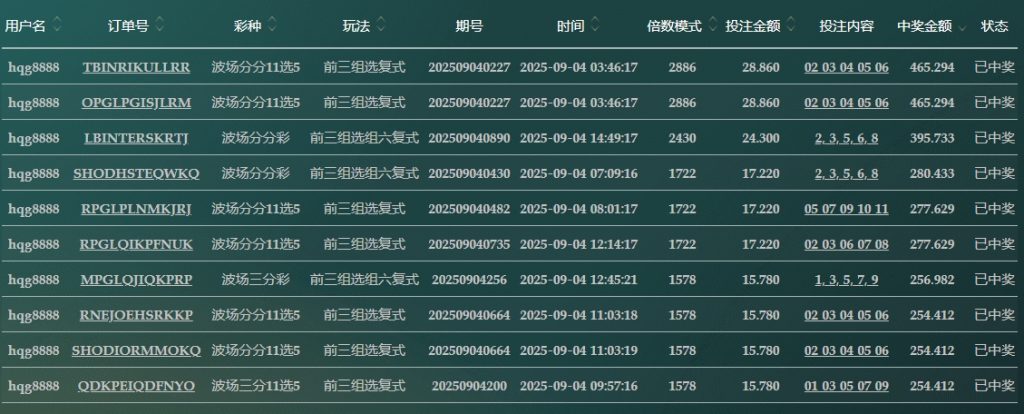1024x414 pixels.
Task: Open bet content 01 03 05 07 09
Action: pyautogui.click(x=846, y=385)
